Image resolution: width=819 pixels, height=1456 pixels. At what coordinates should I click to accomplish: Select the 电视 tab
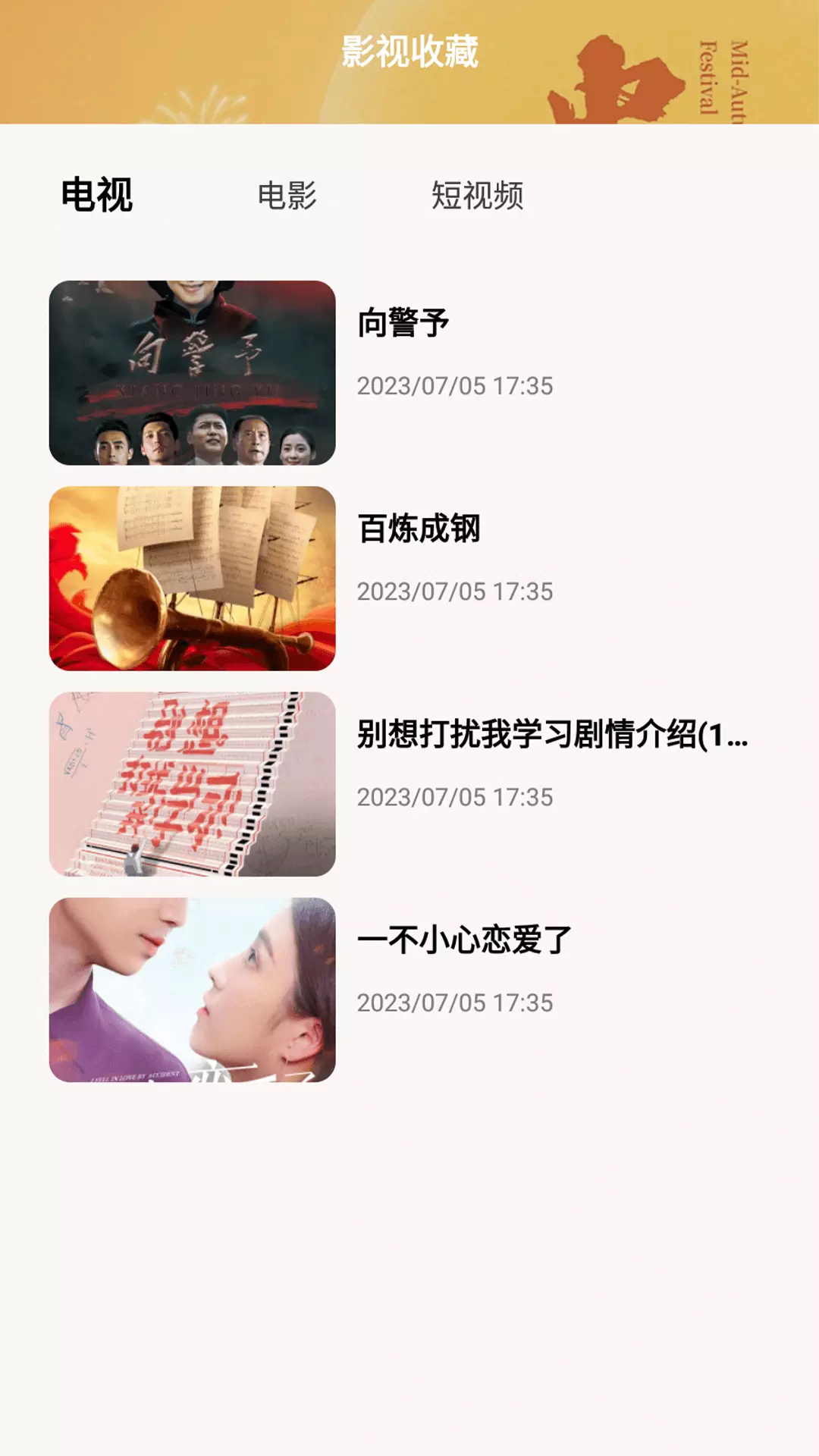coord(97,195)
